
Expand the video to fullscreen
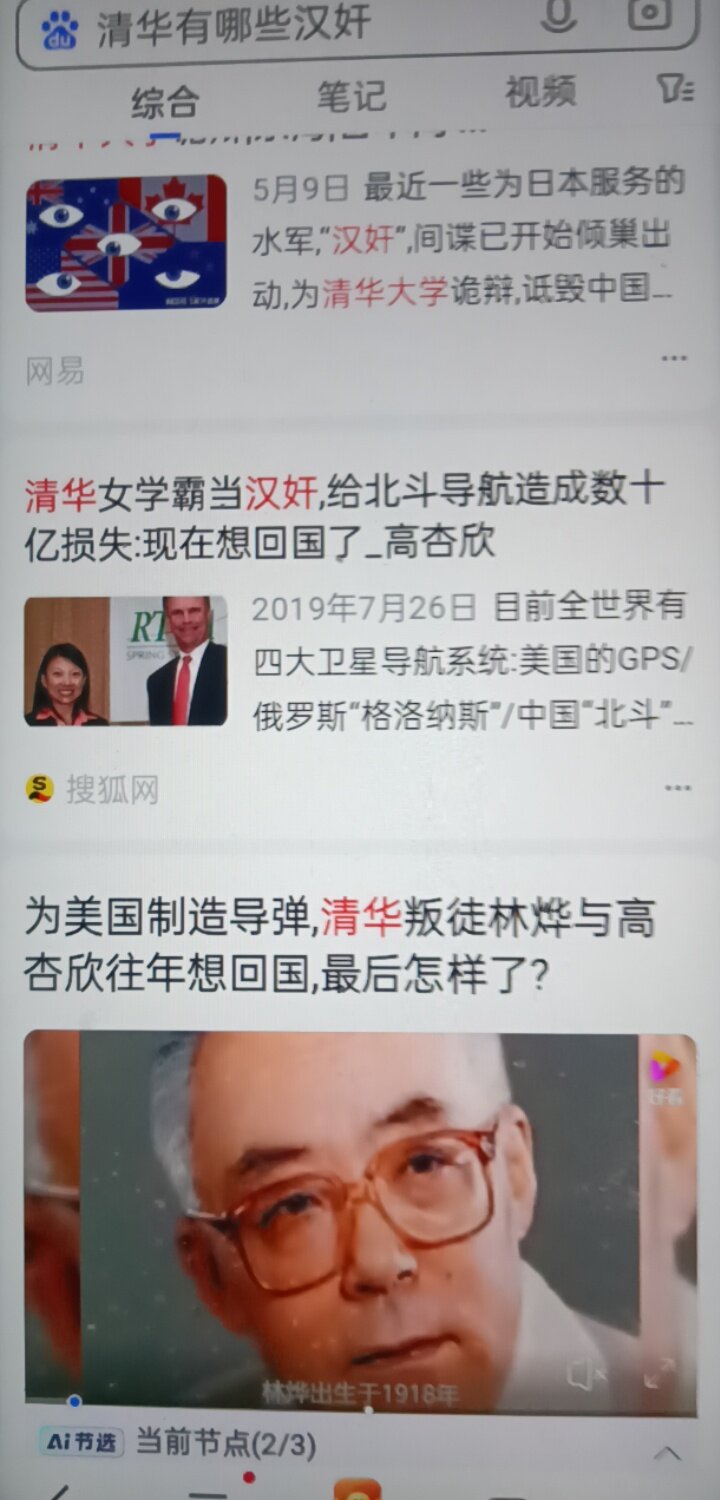click(659, 1374)
